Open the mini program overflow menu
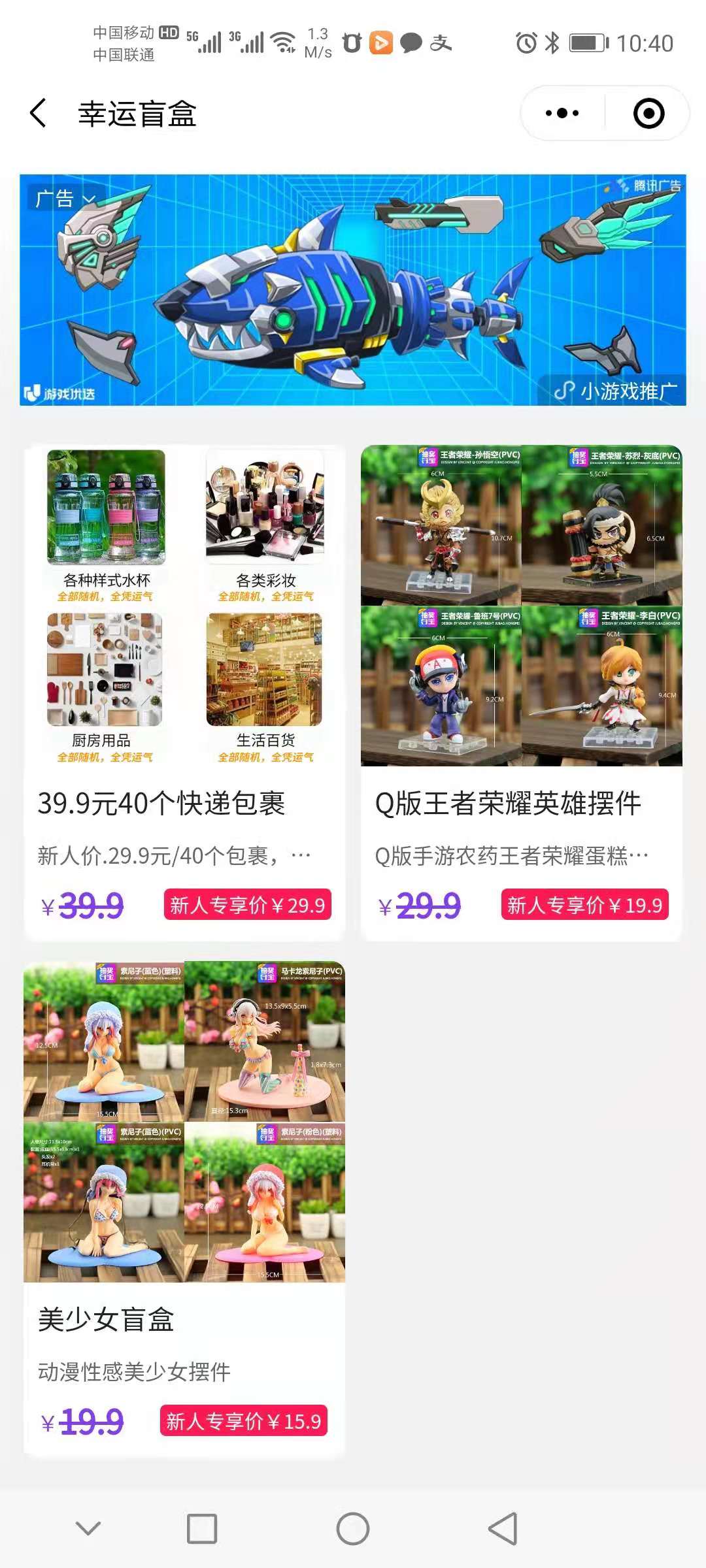The image size is (706, 1568). pos(562,114)
